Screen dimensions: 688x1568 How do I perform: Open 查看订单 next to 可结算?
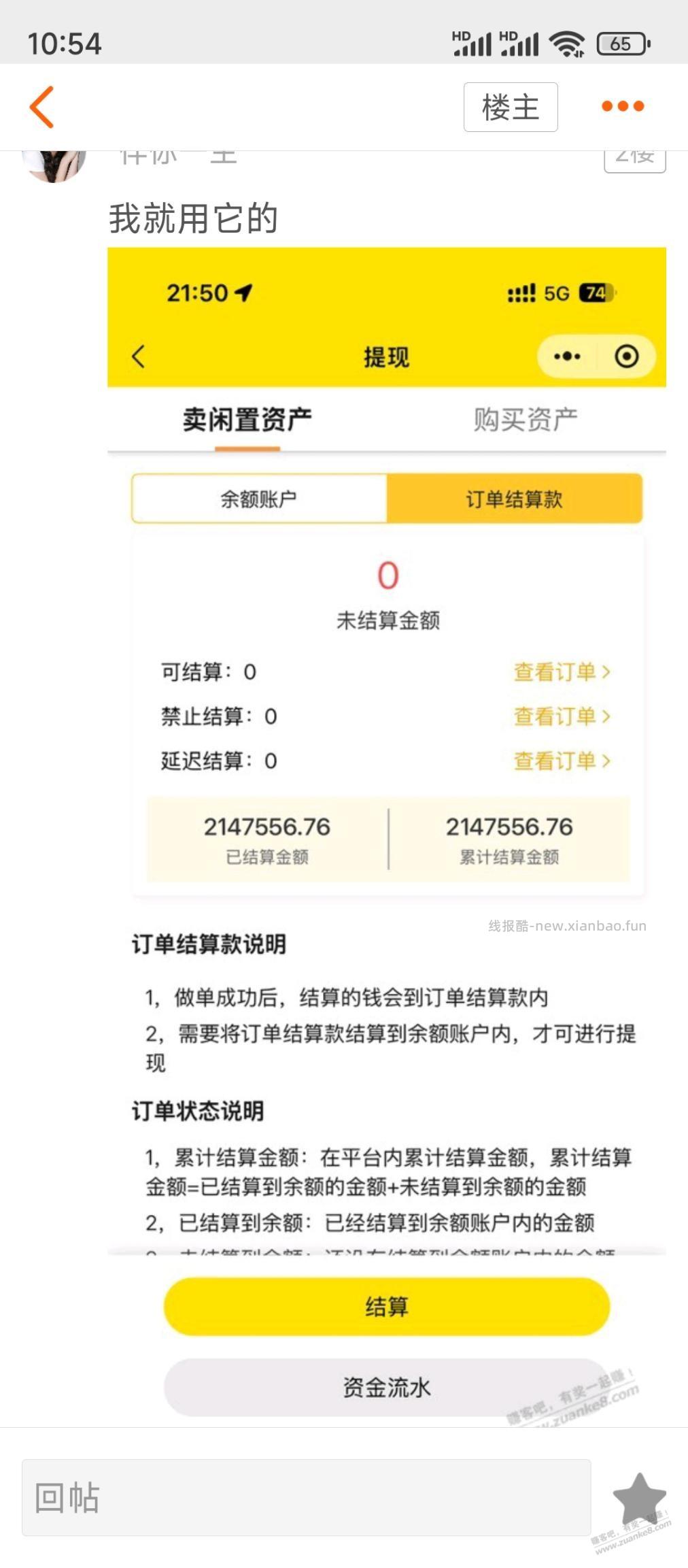[x=560, y=671]
